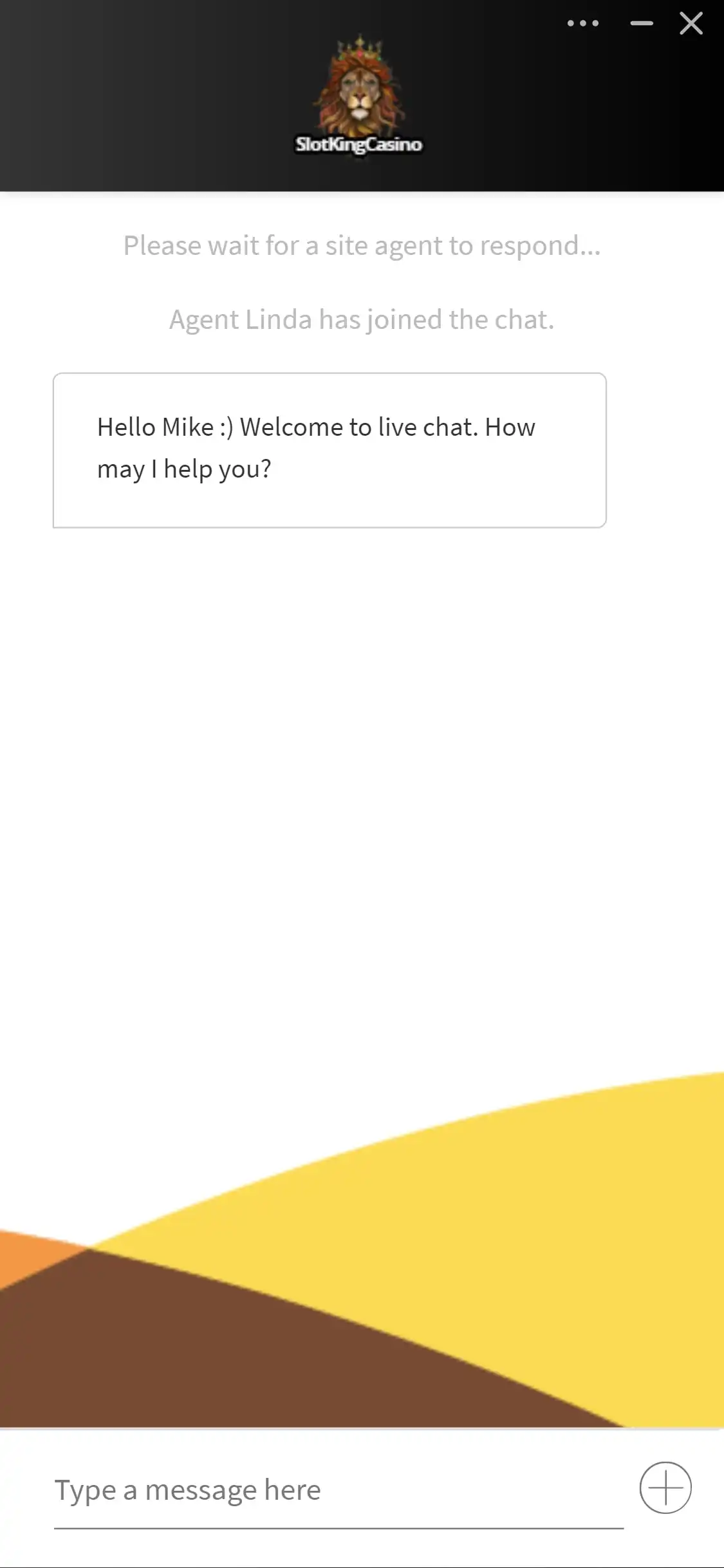Open the three-dot options menu
Image resolution: width=724 pixels, height=1568 pixels.
click(583, 24)
